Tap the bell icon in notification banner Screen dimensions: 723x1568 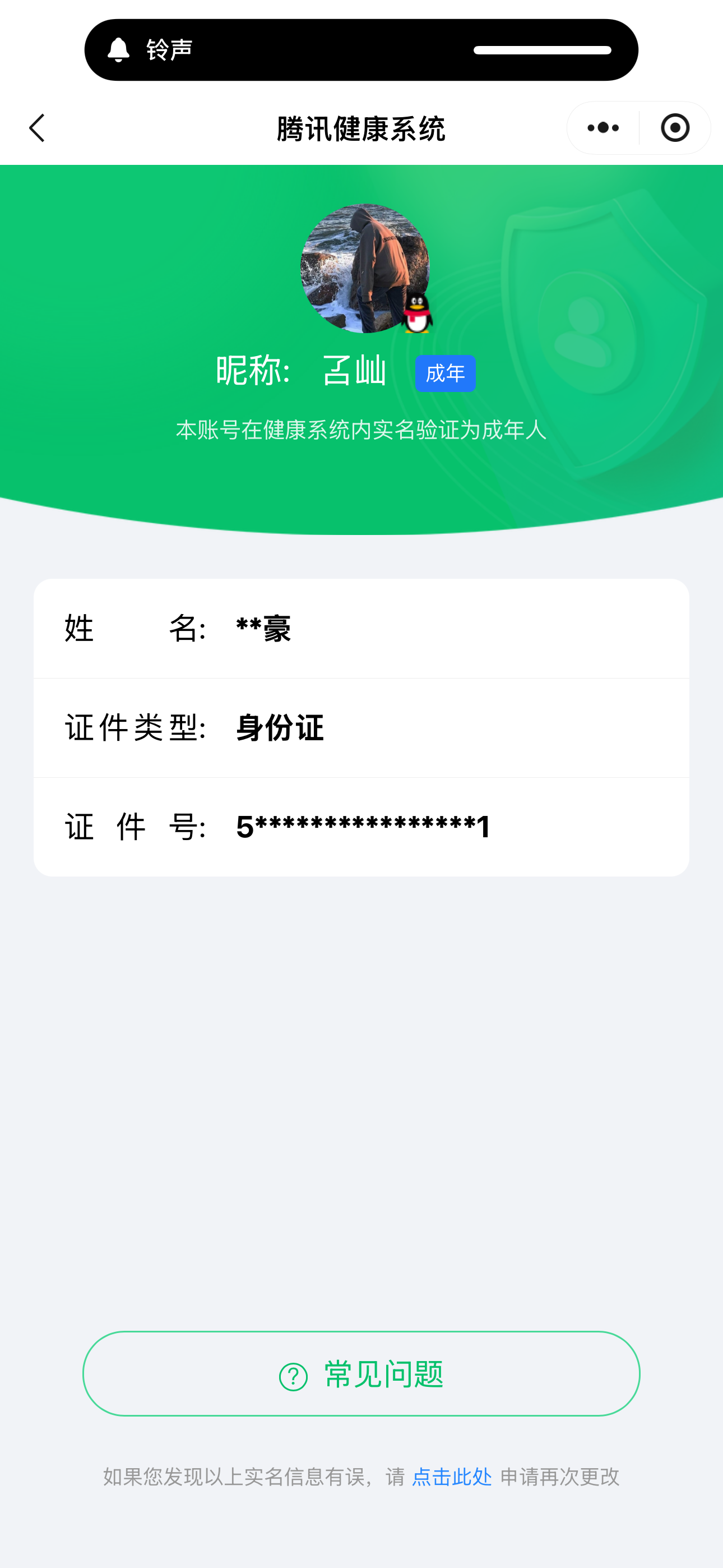tap(119, 49)
